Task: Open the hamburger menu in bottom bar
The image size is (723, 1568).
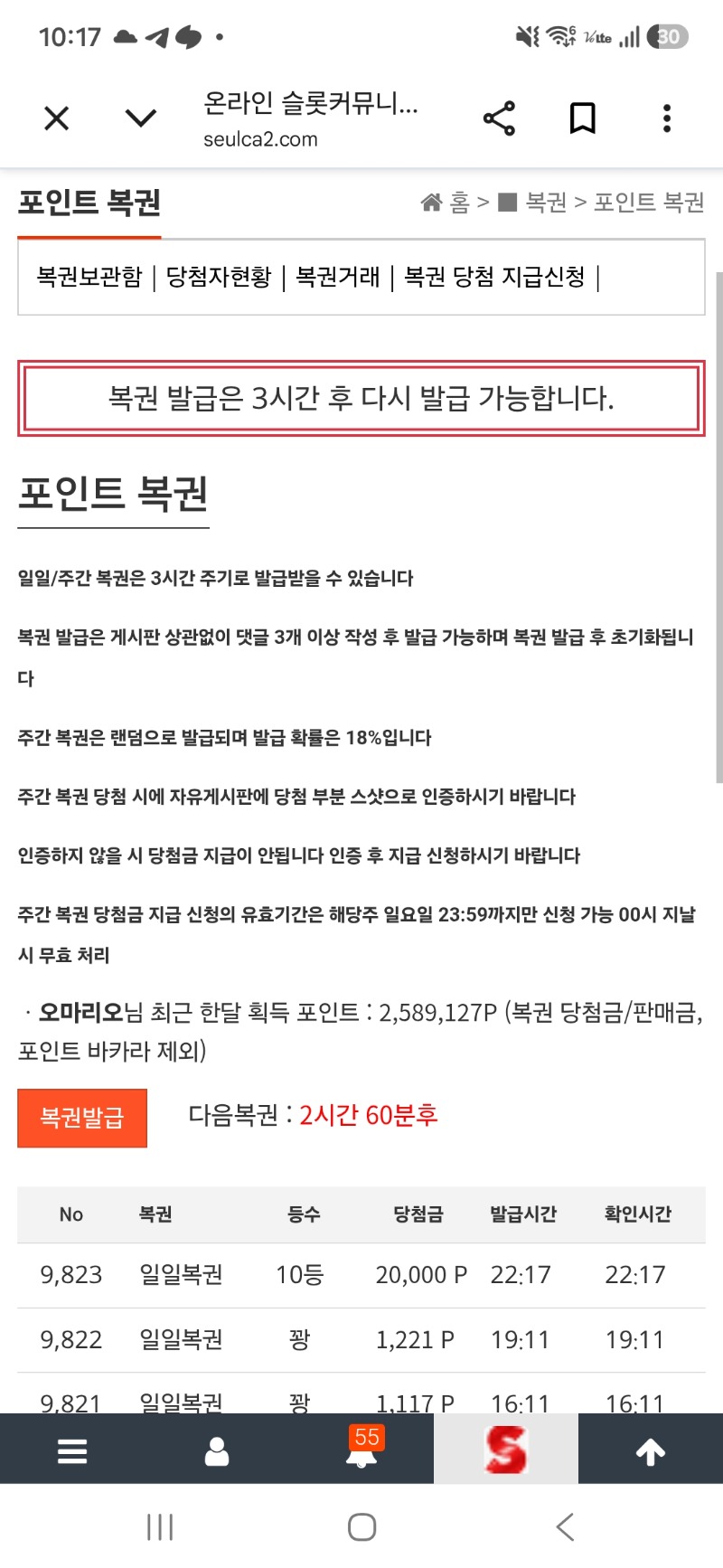Action: click(x=72, y=1450)
